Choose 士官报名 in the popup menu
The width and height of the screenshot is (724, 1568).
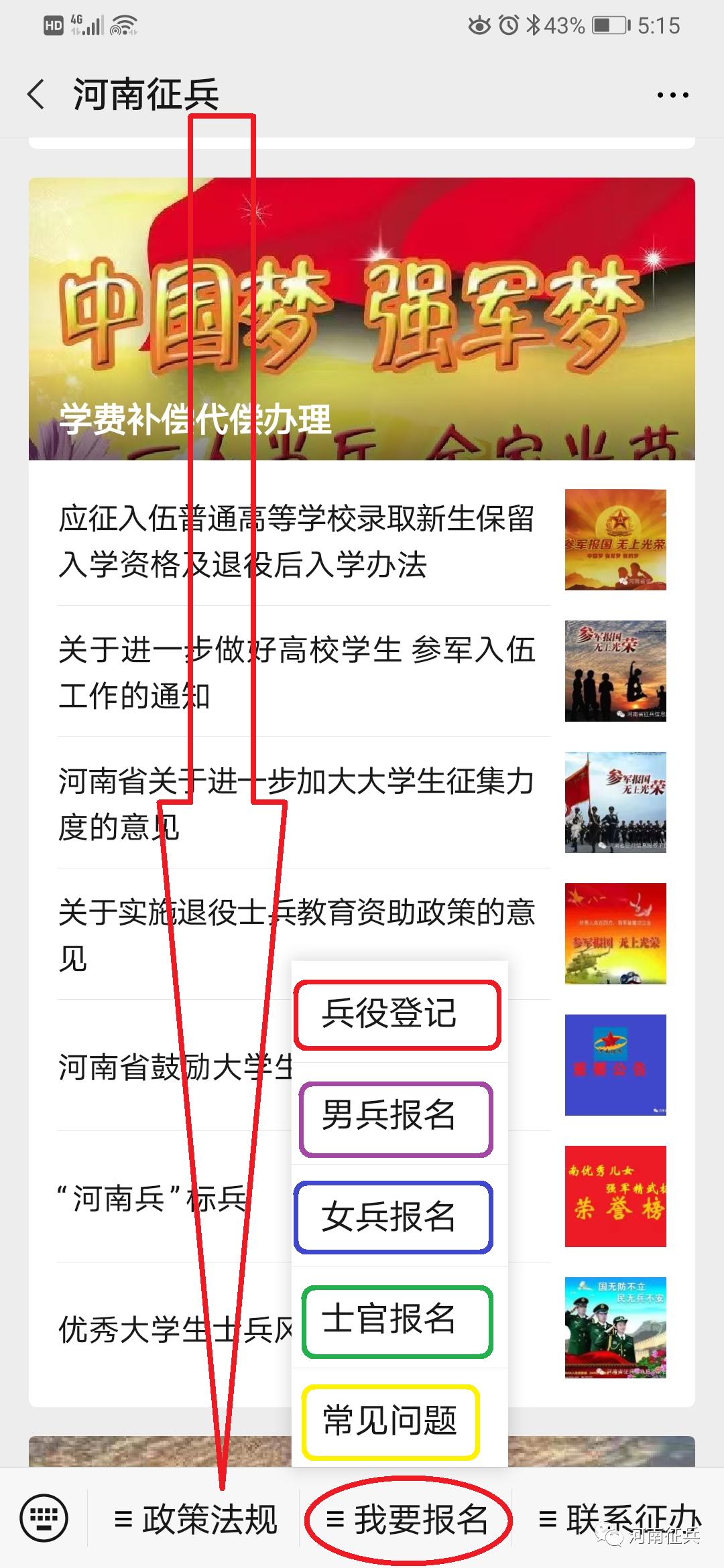(397, 1319)
